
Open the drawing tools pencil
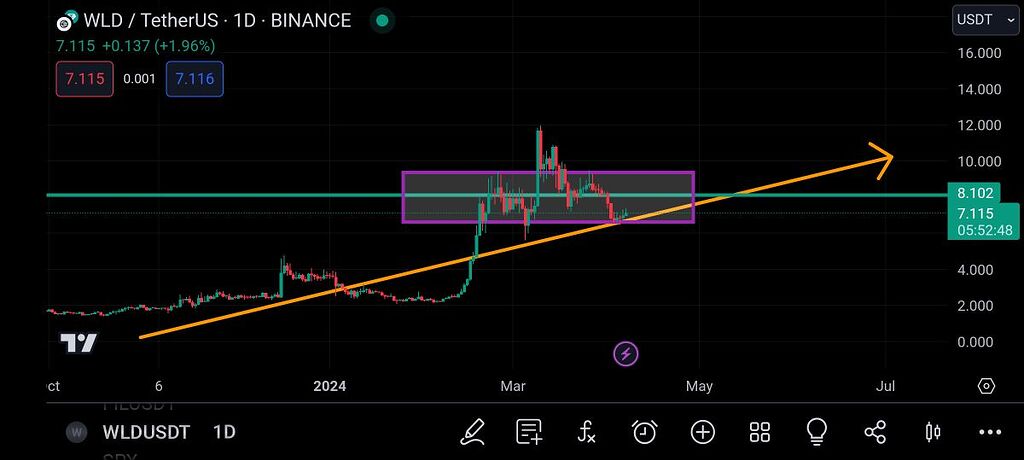[472, 432]
